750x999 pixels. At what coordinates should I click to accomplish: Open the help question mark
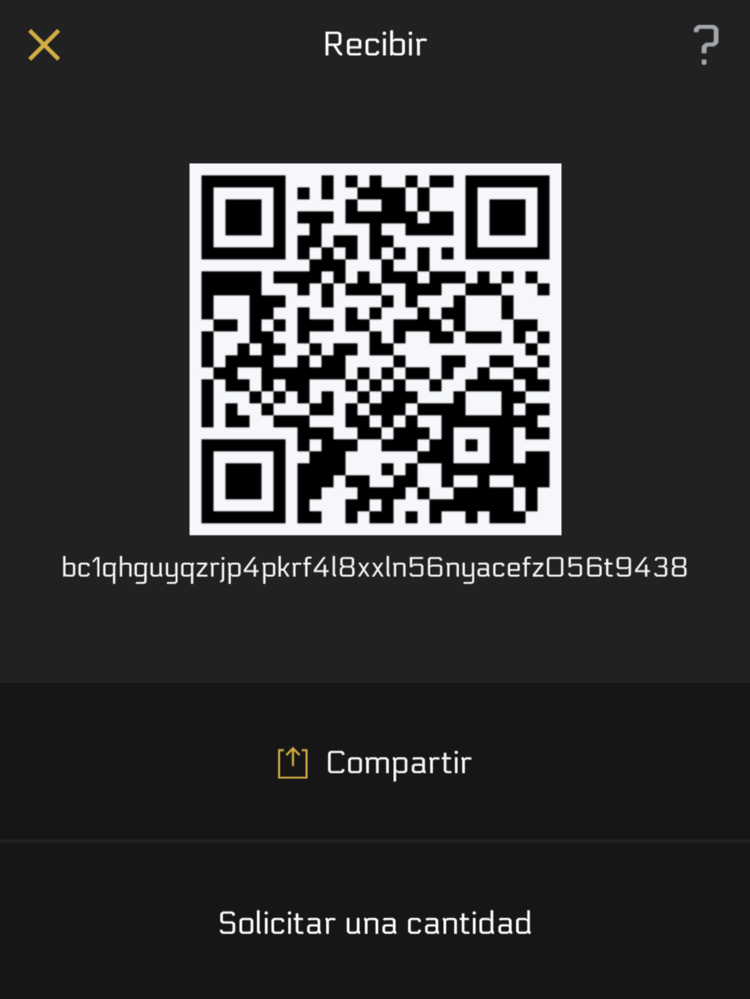705,46
